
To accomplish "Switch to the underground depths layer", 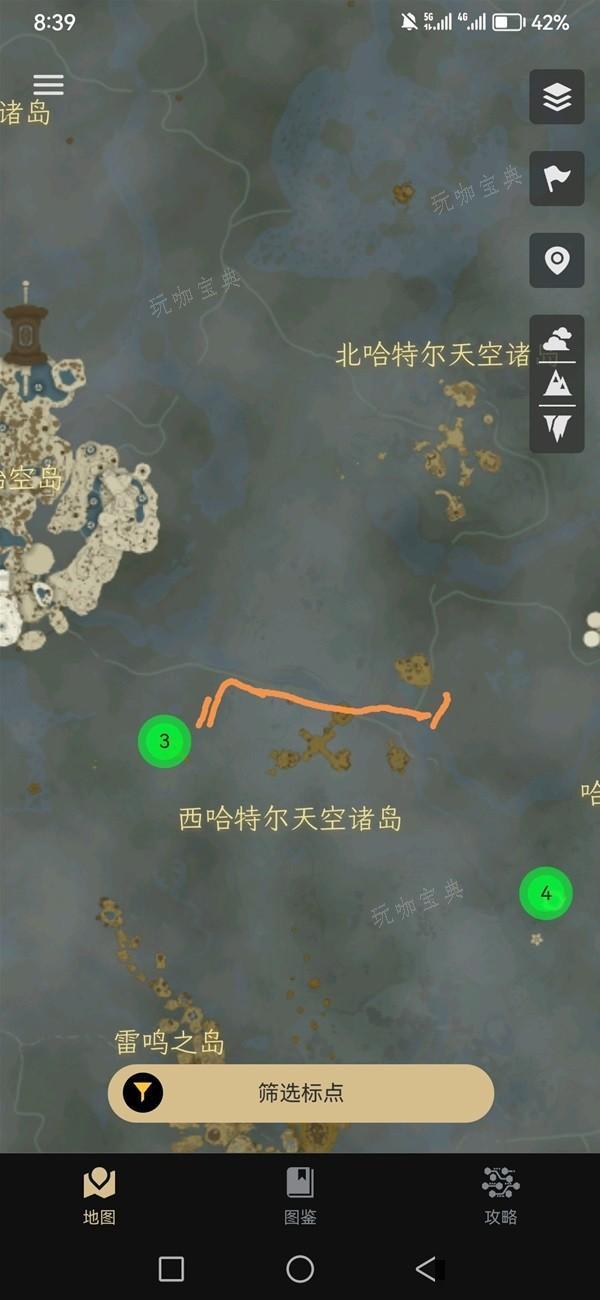I will [557, 428].
